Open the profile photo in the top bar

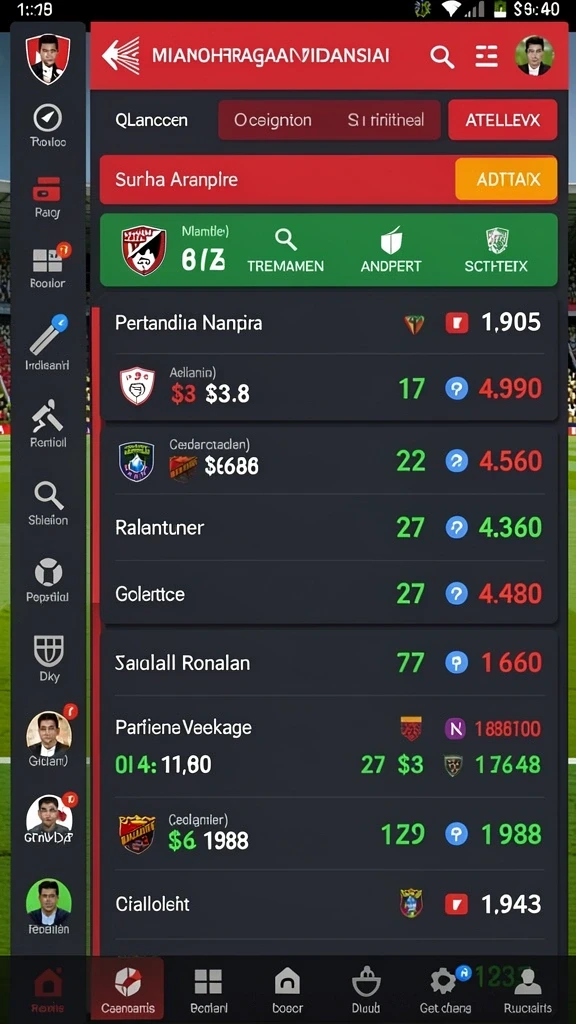point(534,56)
